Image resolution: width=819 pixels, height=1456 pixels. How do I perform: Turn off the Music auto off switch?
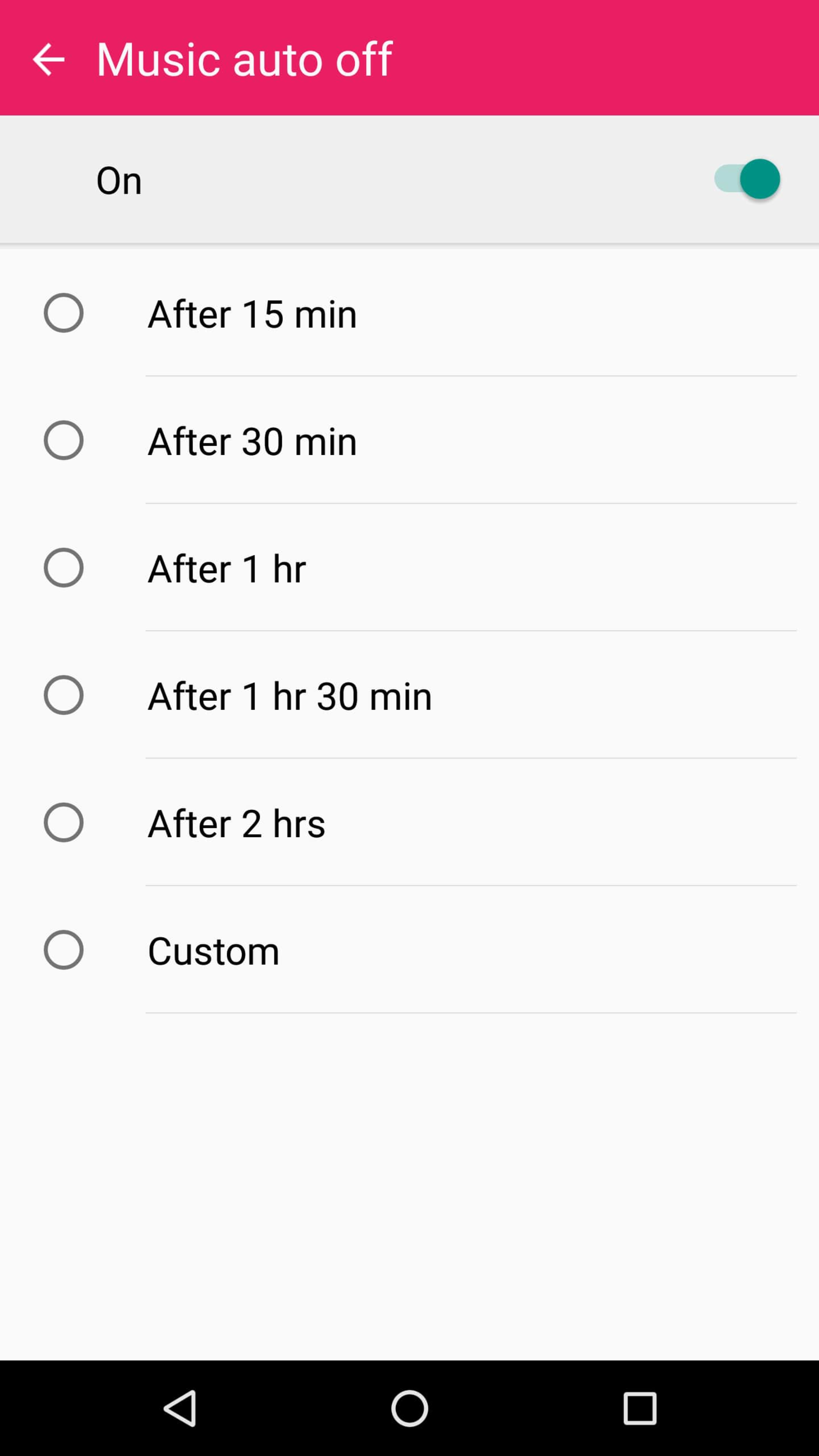(747, 179)
